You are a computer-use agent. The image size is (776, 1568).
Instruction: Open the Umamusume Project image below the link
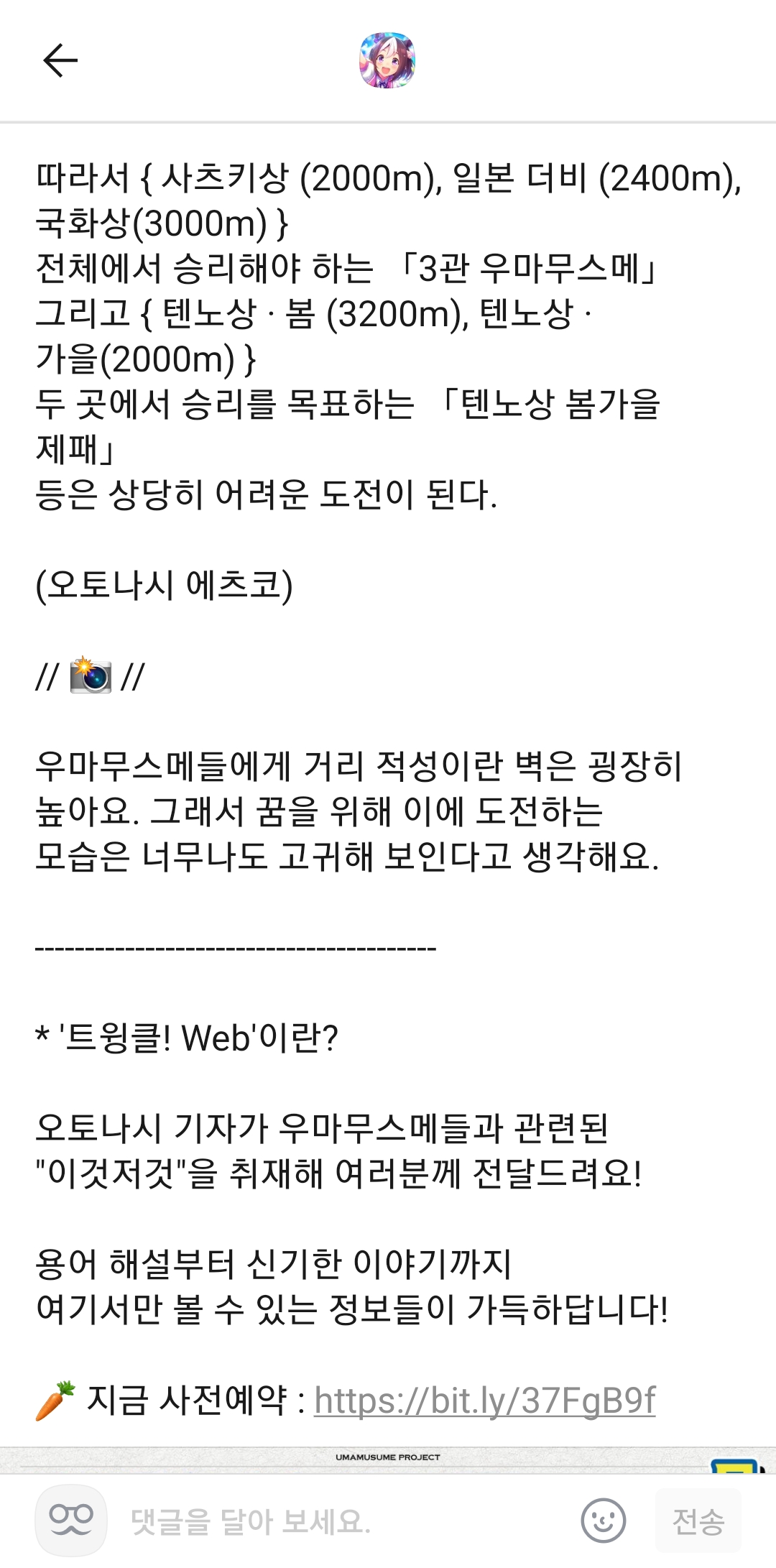point(388,1459)
